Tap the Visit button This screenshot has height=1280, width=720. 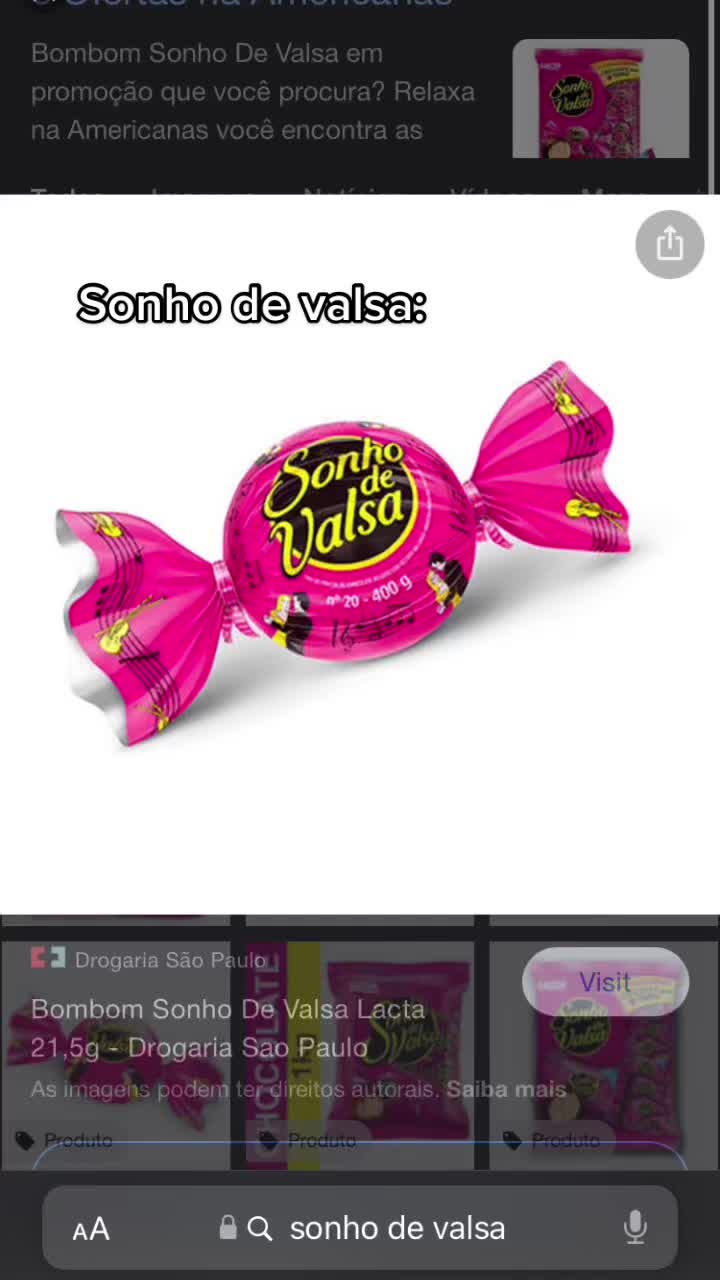605,982
